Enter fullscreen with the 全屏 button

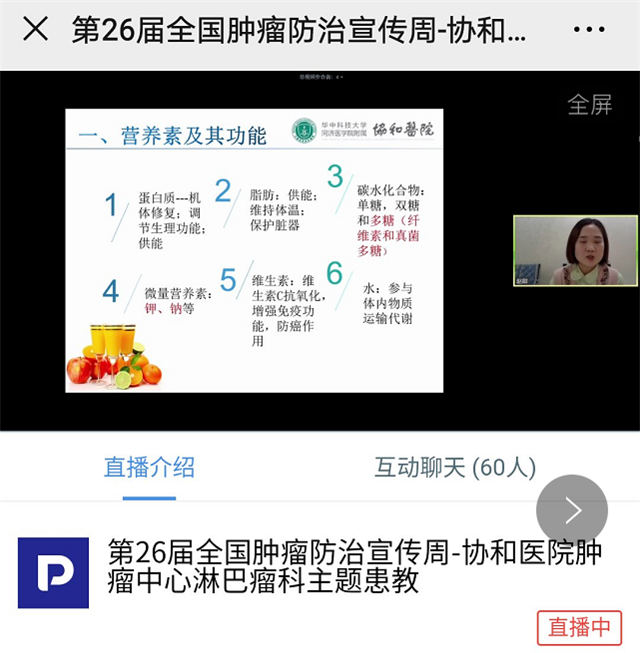(589, 104)
